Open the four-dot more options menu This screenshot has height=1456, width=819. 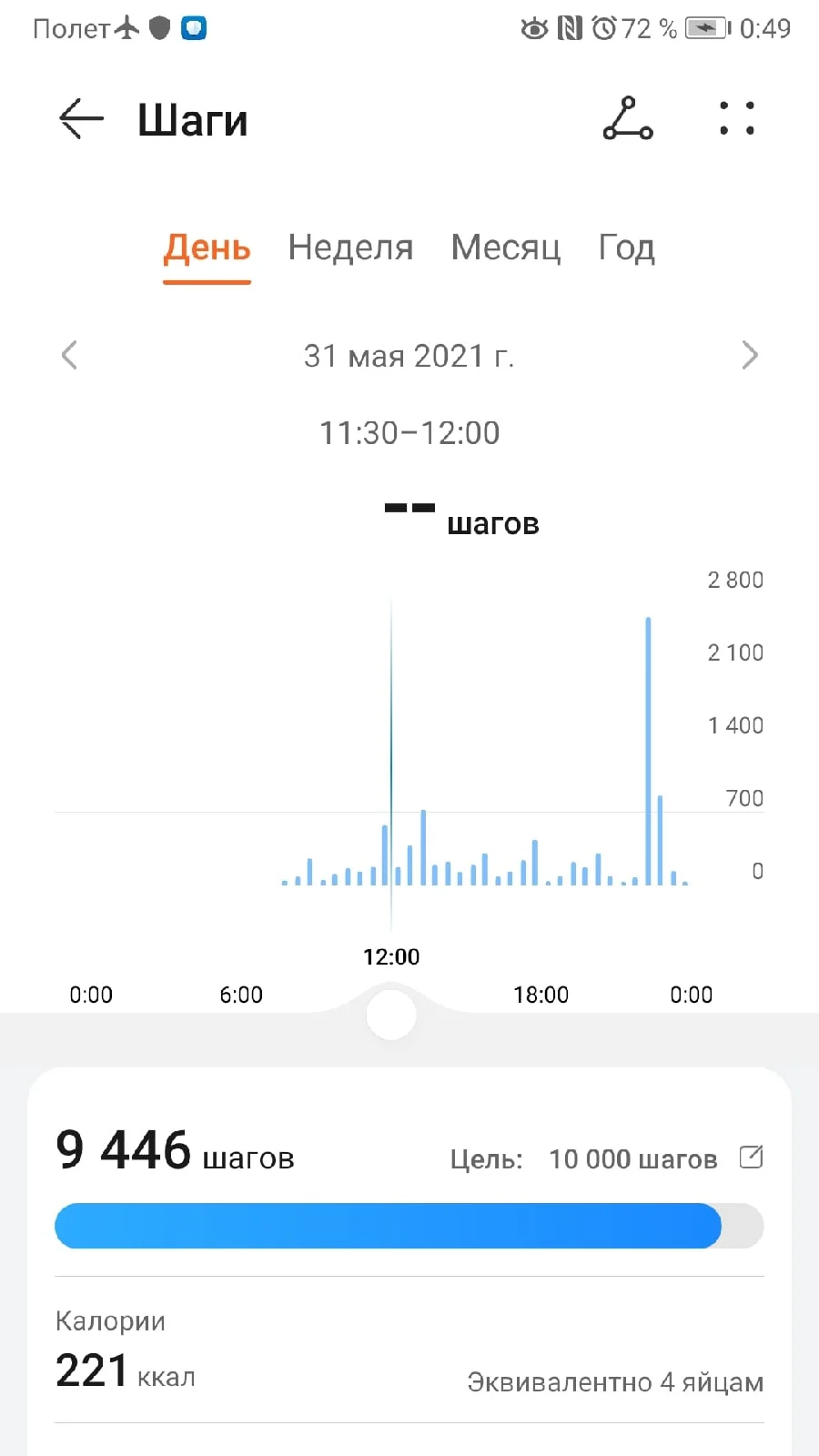736,119
